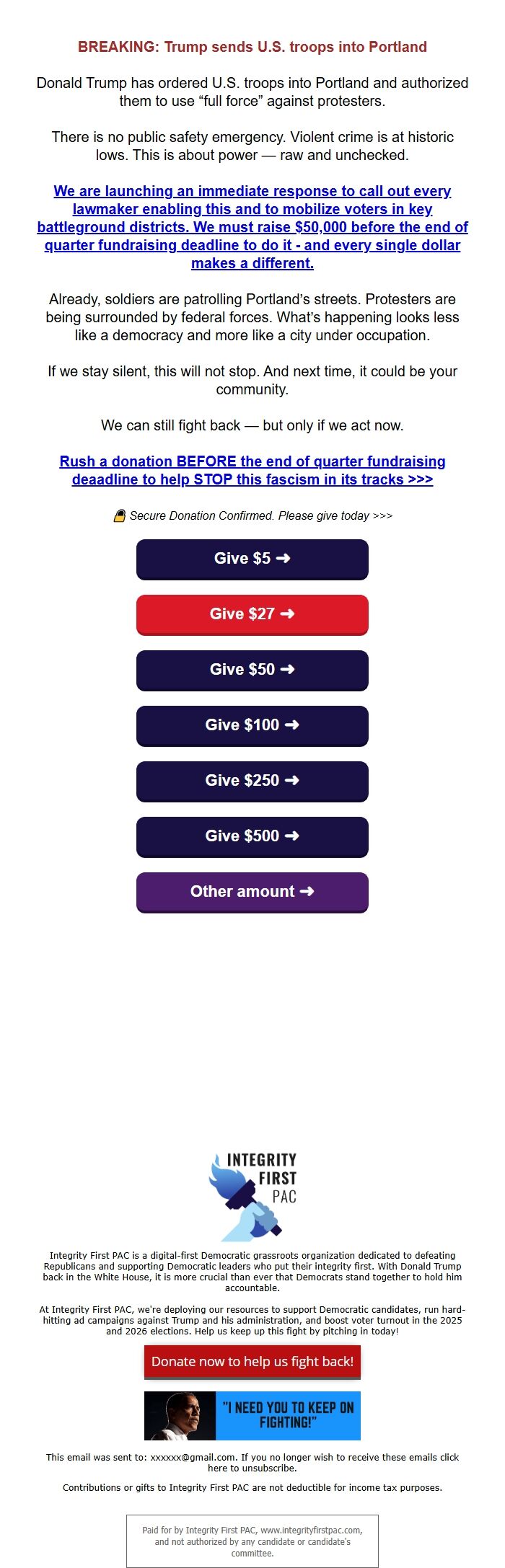The width and height of the screenshot is (505, 1568).
Task: Donate with the Give $50 button
Action: coord(252,670)
